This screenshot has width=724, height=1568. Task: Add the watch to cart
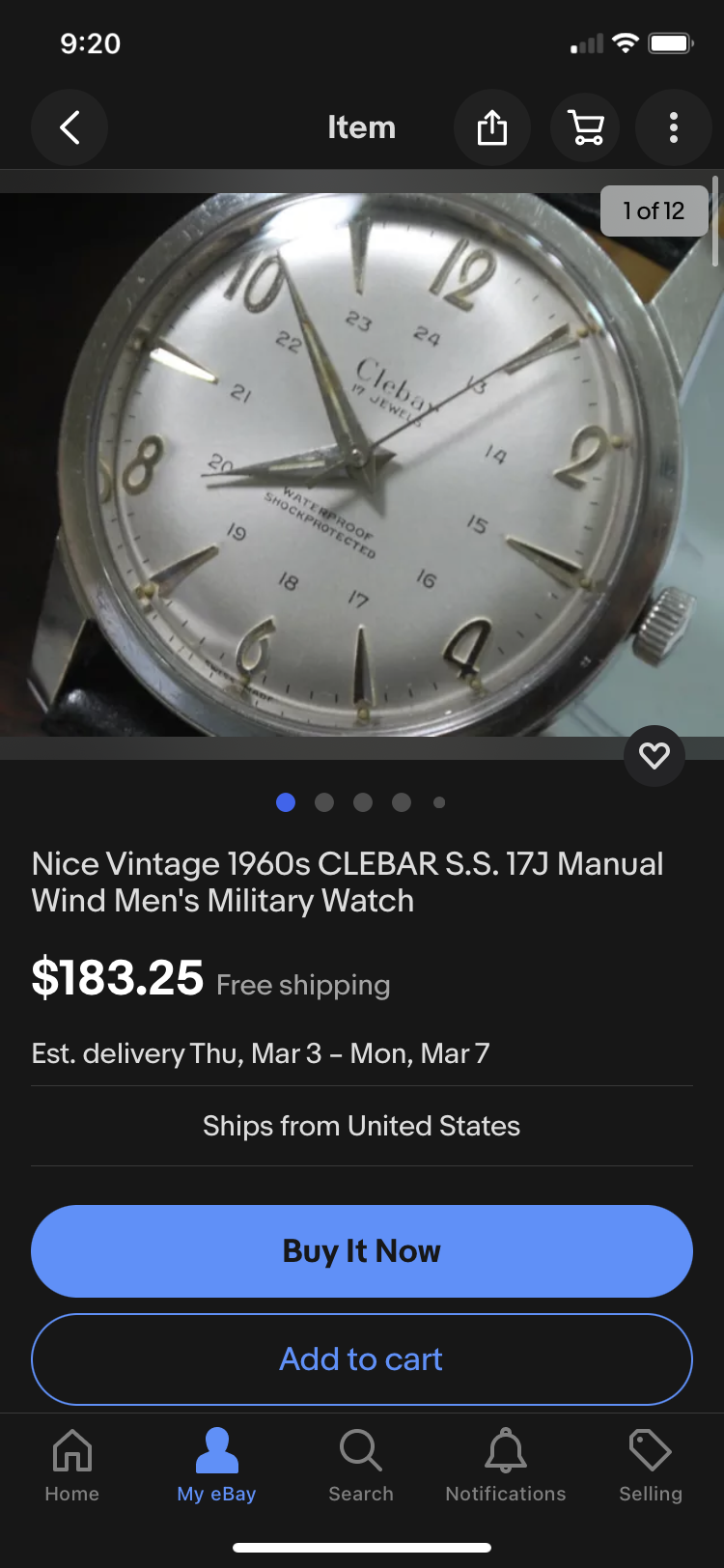[x=362, y=1359]
